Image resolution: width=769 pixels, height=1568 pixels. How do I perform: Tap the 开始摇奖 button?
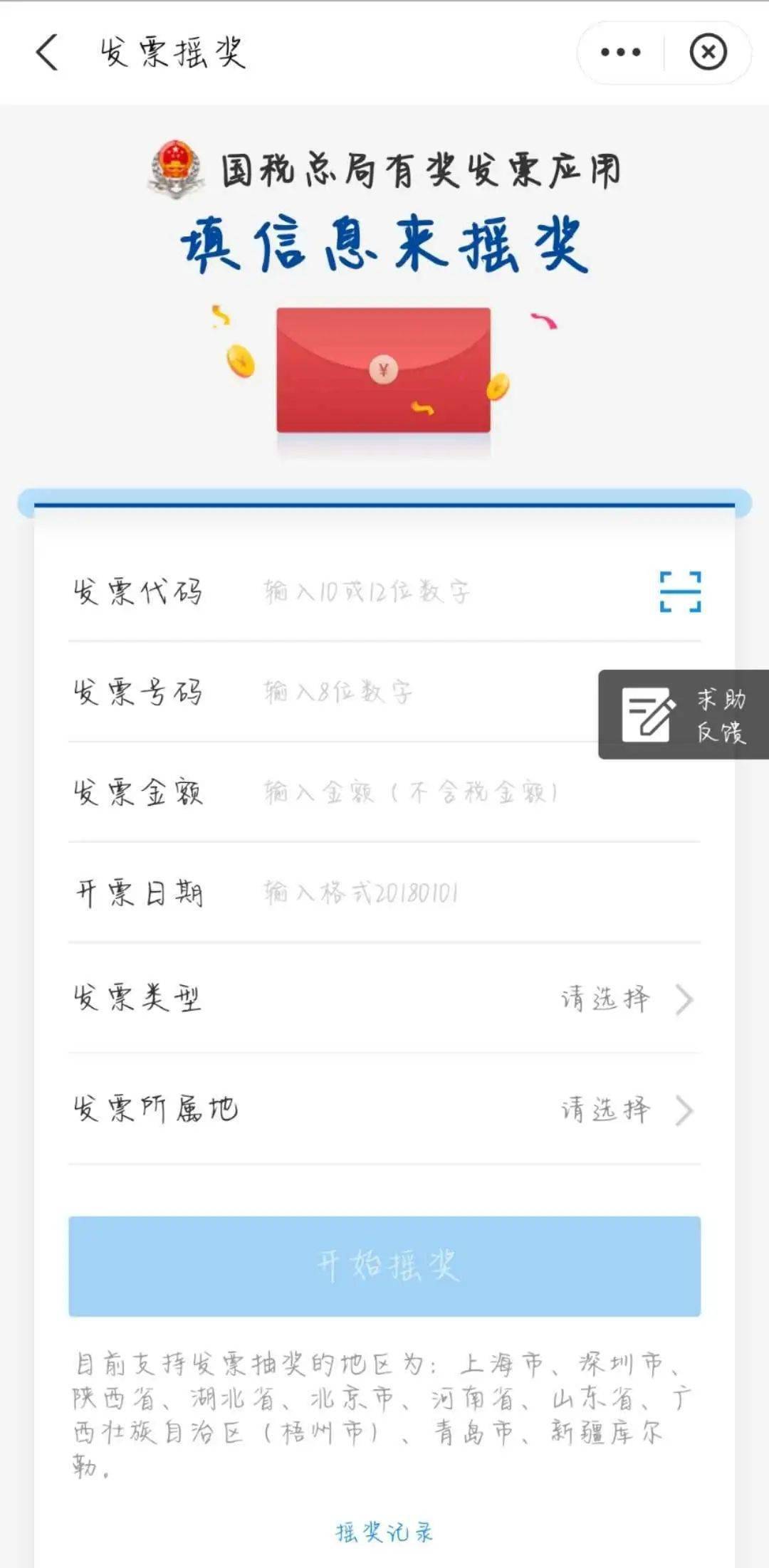tap(384, 1266)
